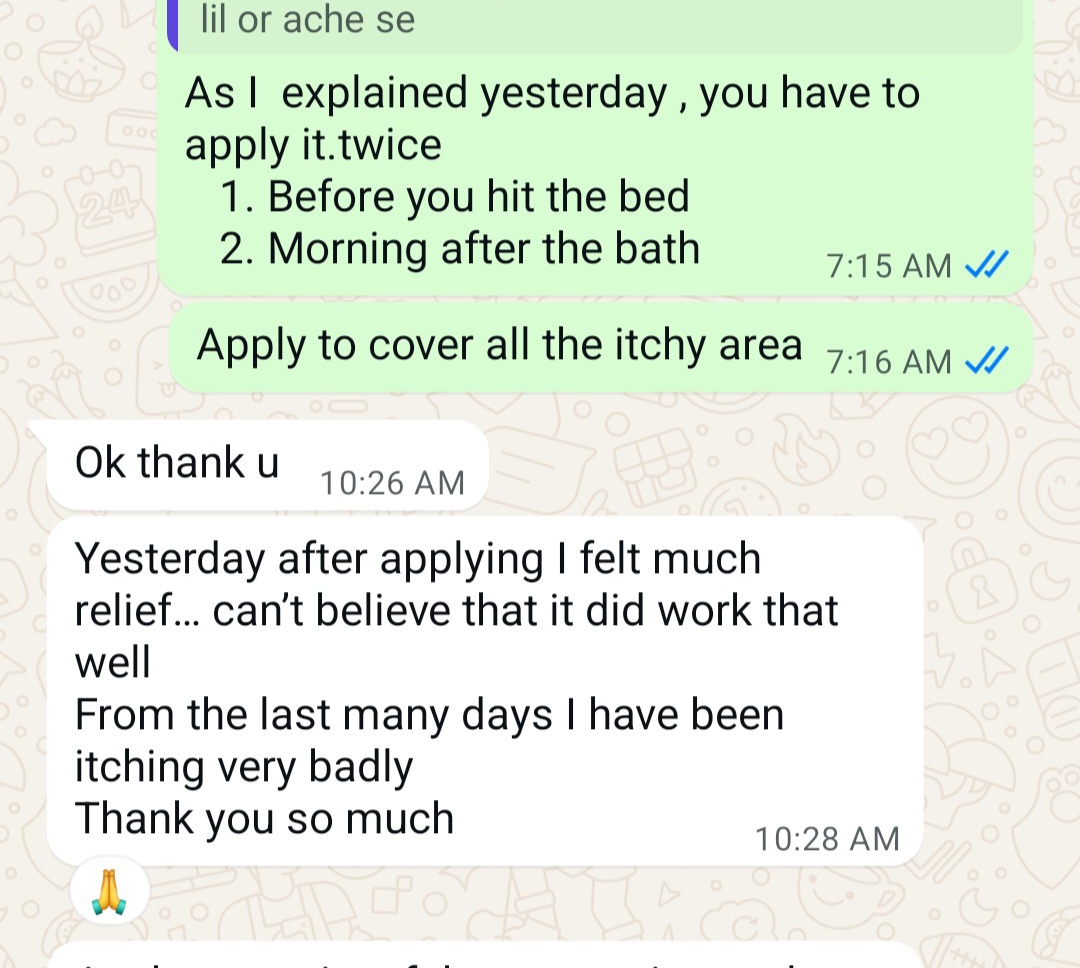Tap the quoted reply "lil or ache se"

point(594,24)
